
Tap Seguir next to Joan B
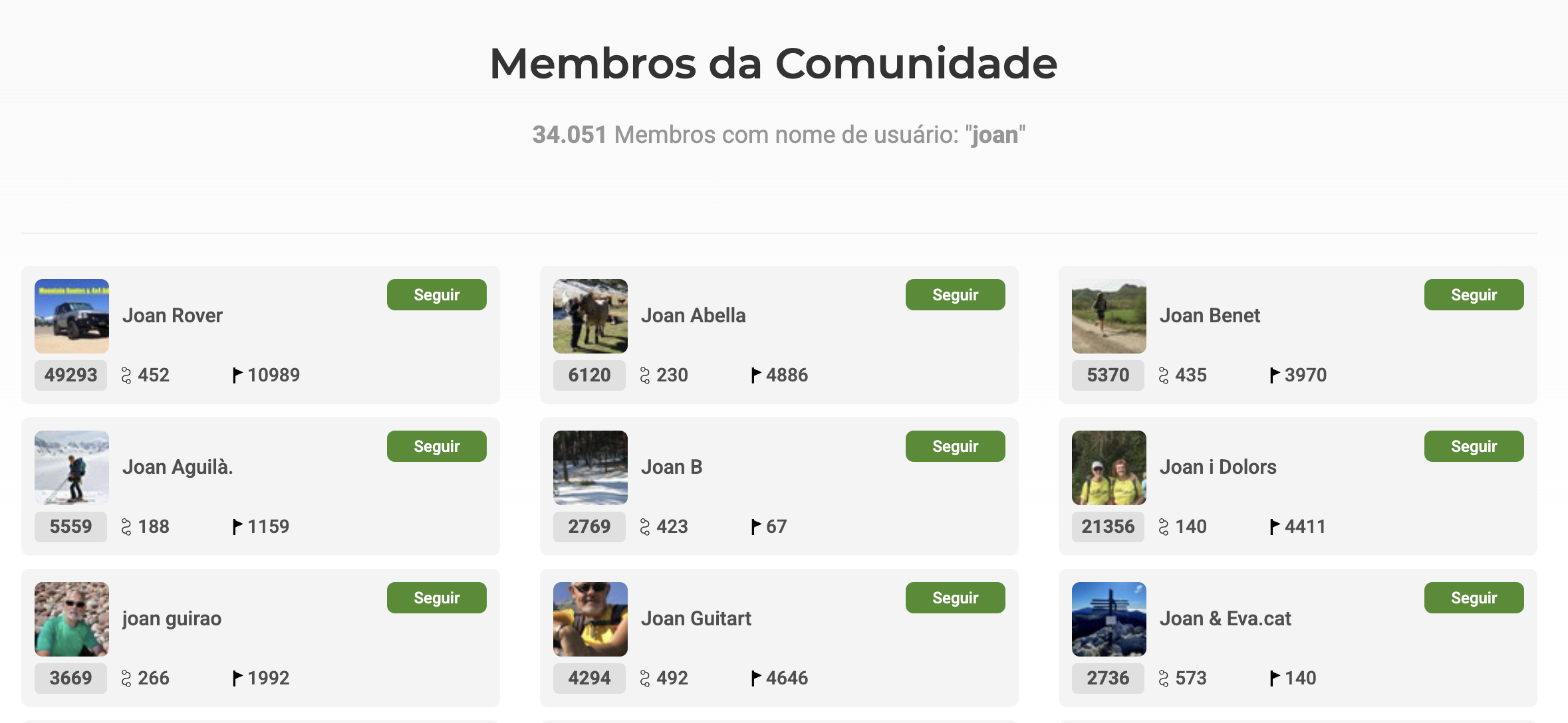coord(955,446)
